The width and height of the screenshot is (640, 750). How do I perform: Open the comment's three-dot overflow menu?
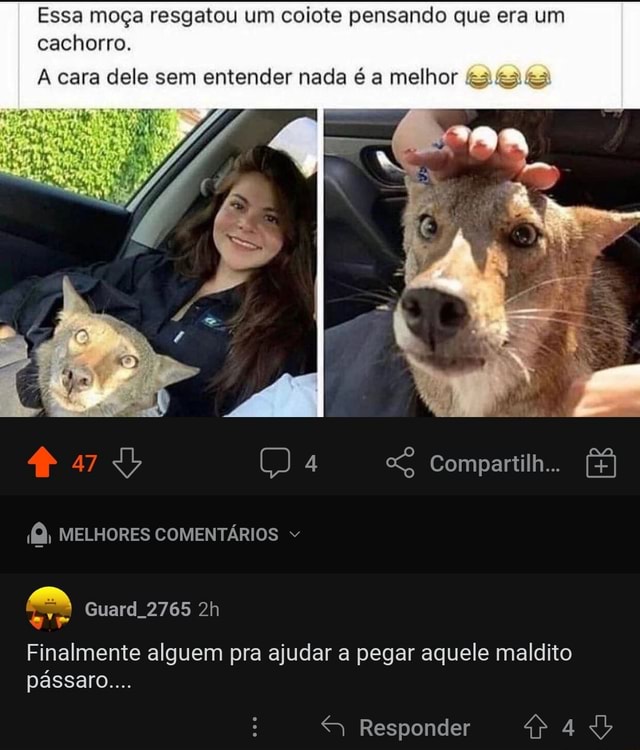pos(255,727)
